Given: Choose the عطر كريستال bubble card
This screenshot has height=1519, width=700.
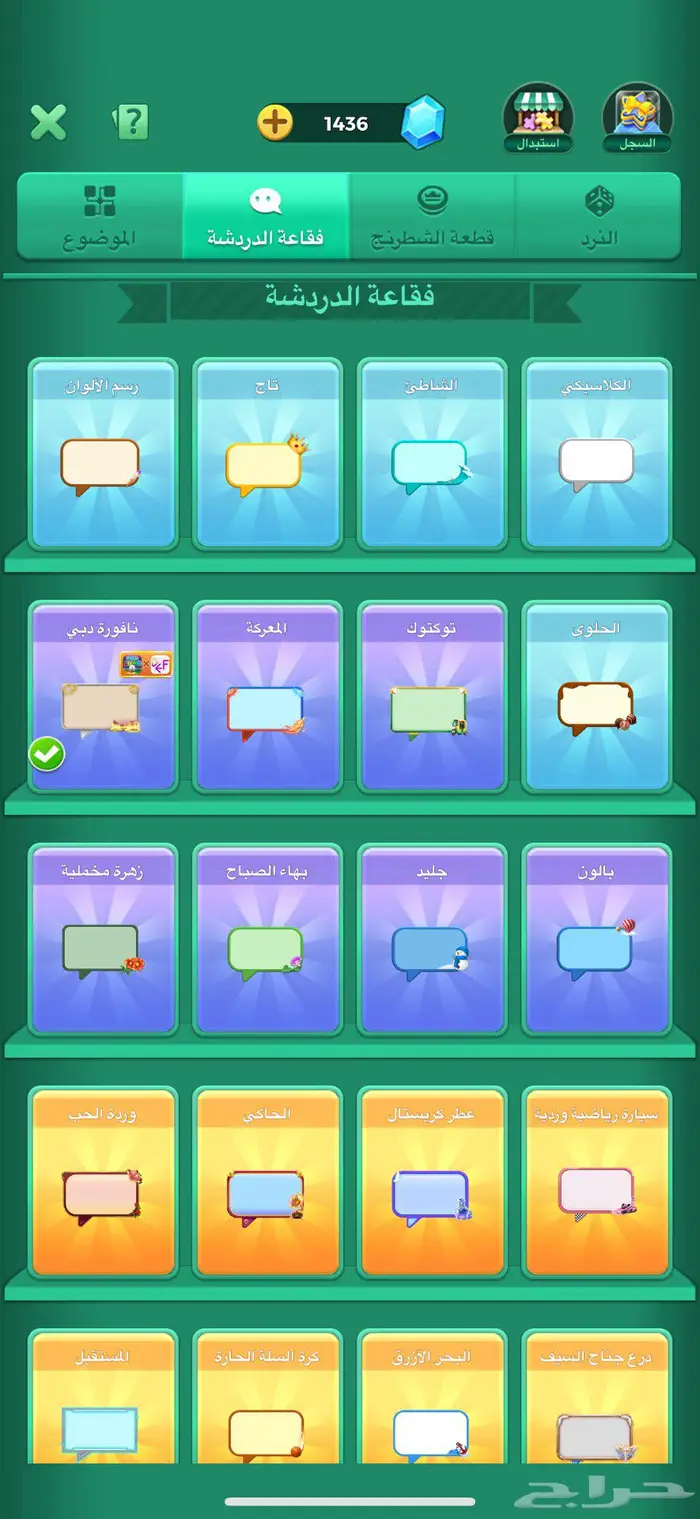Looking at the screenshot, I should click(x=432, y=1182).
